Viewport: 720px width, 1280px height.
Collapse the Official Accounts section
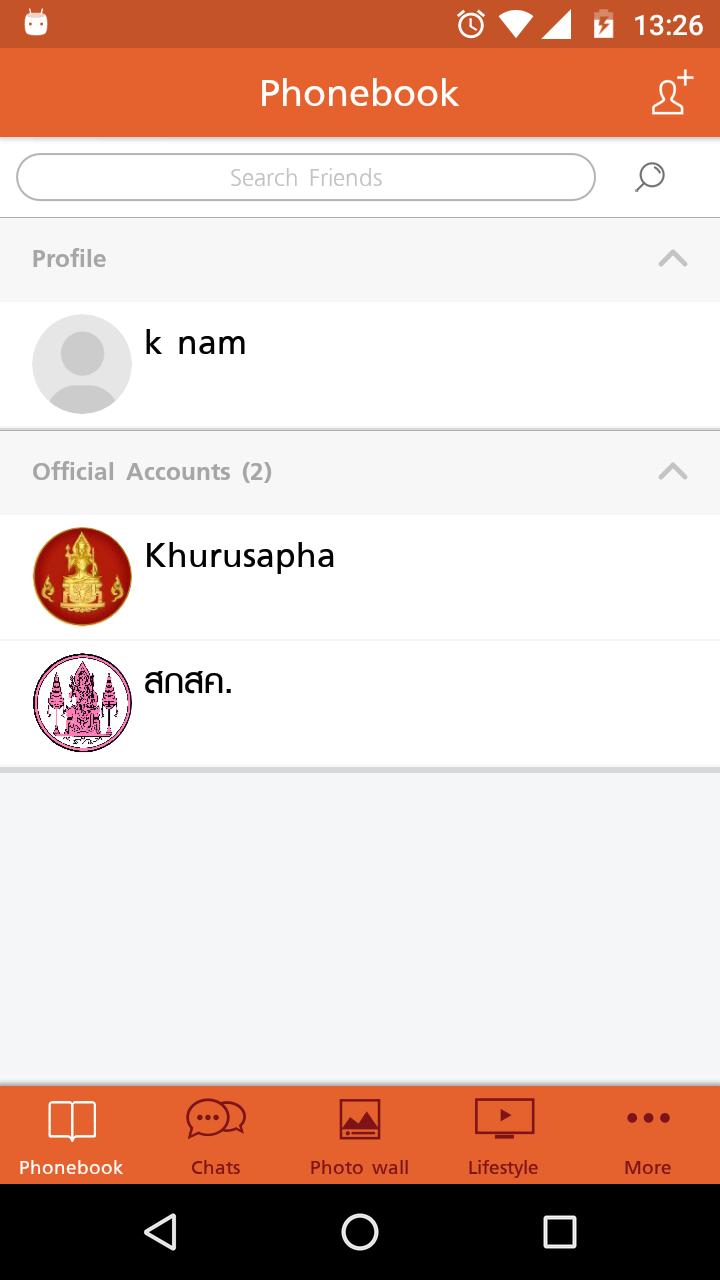[672, 472]
